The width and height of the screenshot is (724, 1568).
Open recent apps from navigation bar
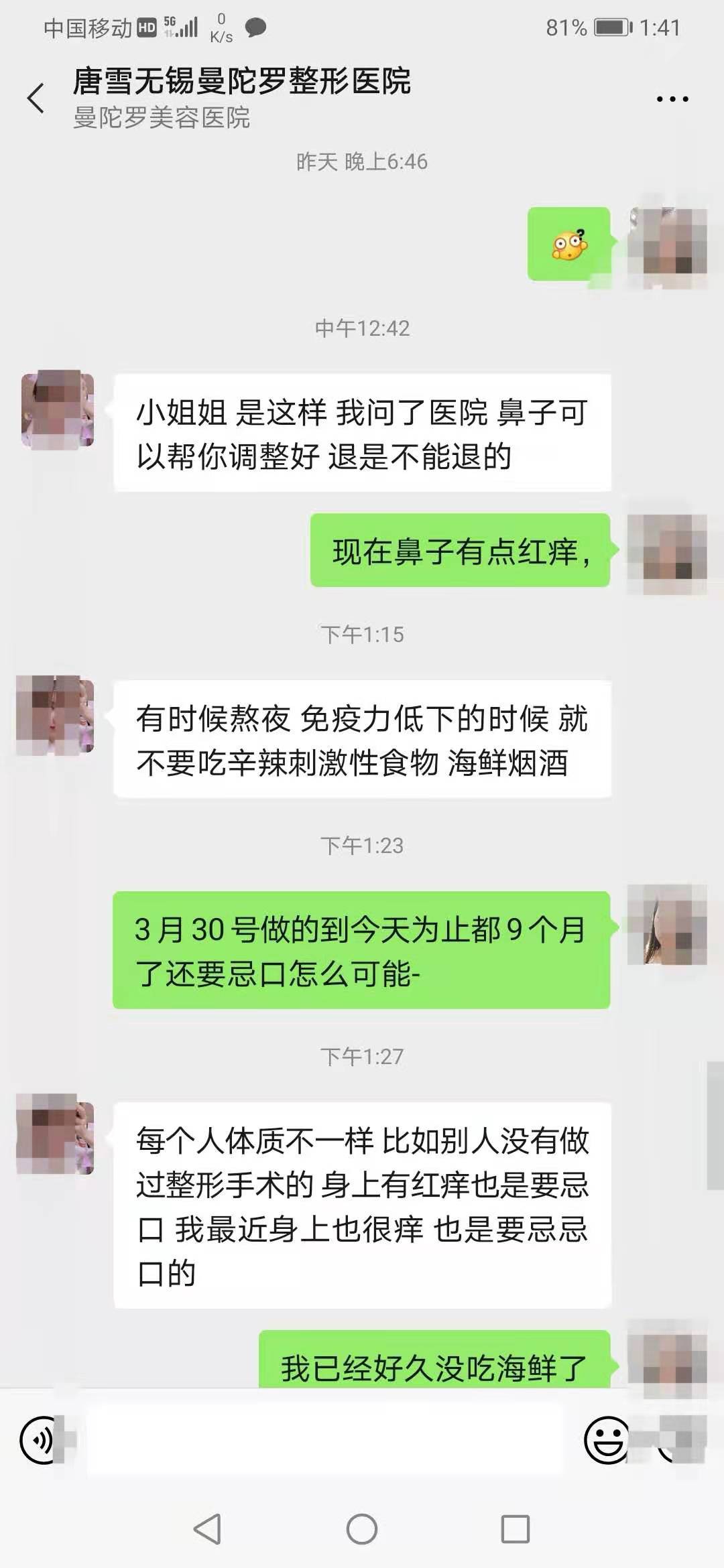point(515,1529)
